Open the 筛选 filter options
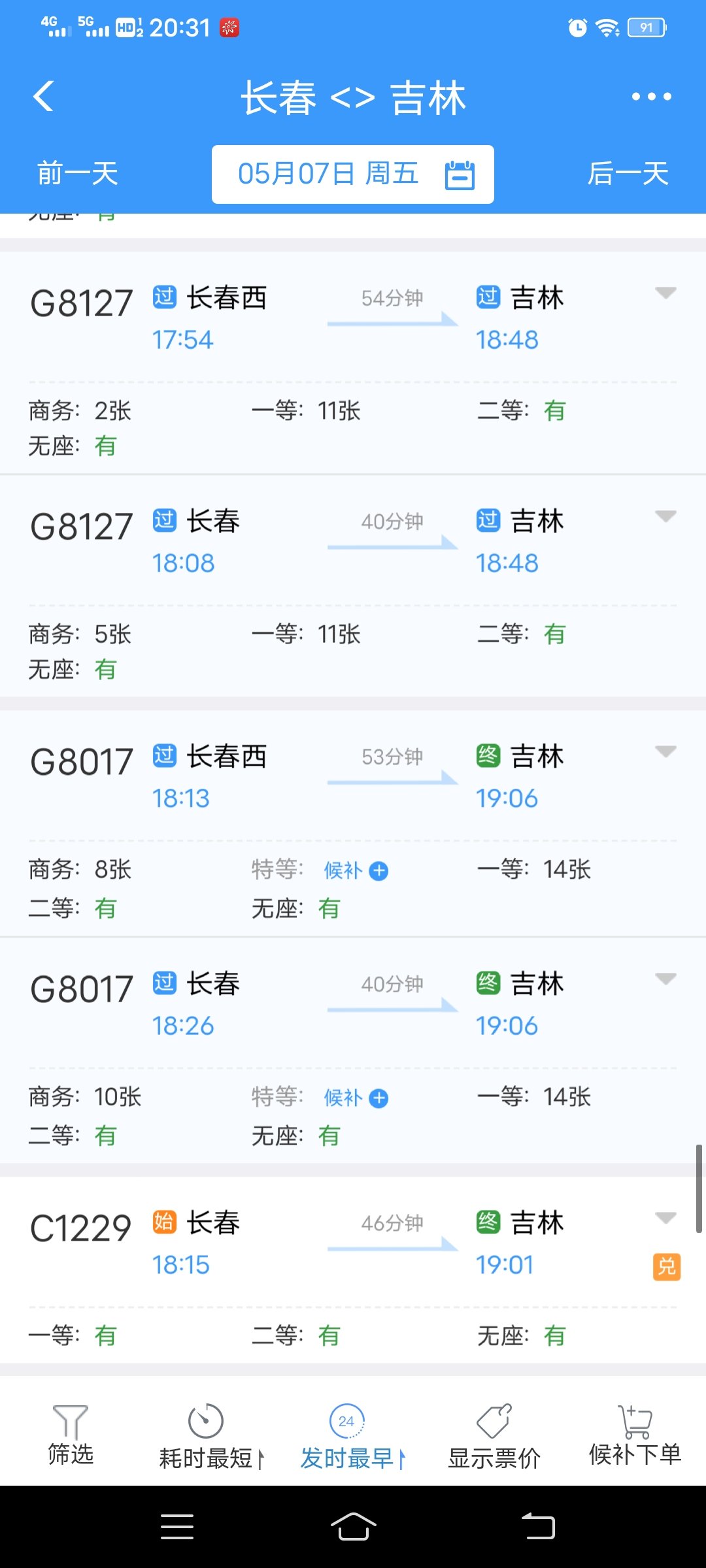The width and height of the screenshot is (706, 1568). tap(71, 1435)
